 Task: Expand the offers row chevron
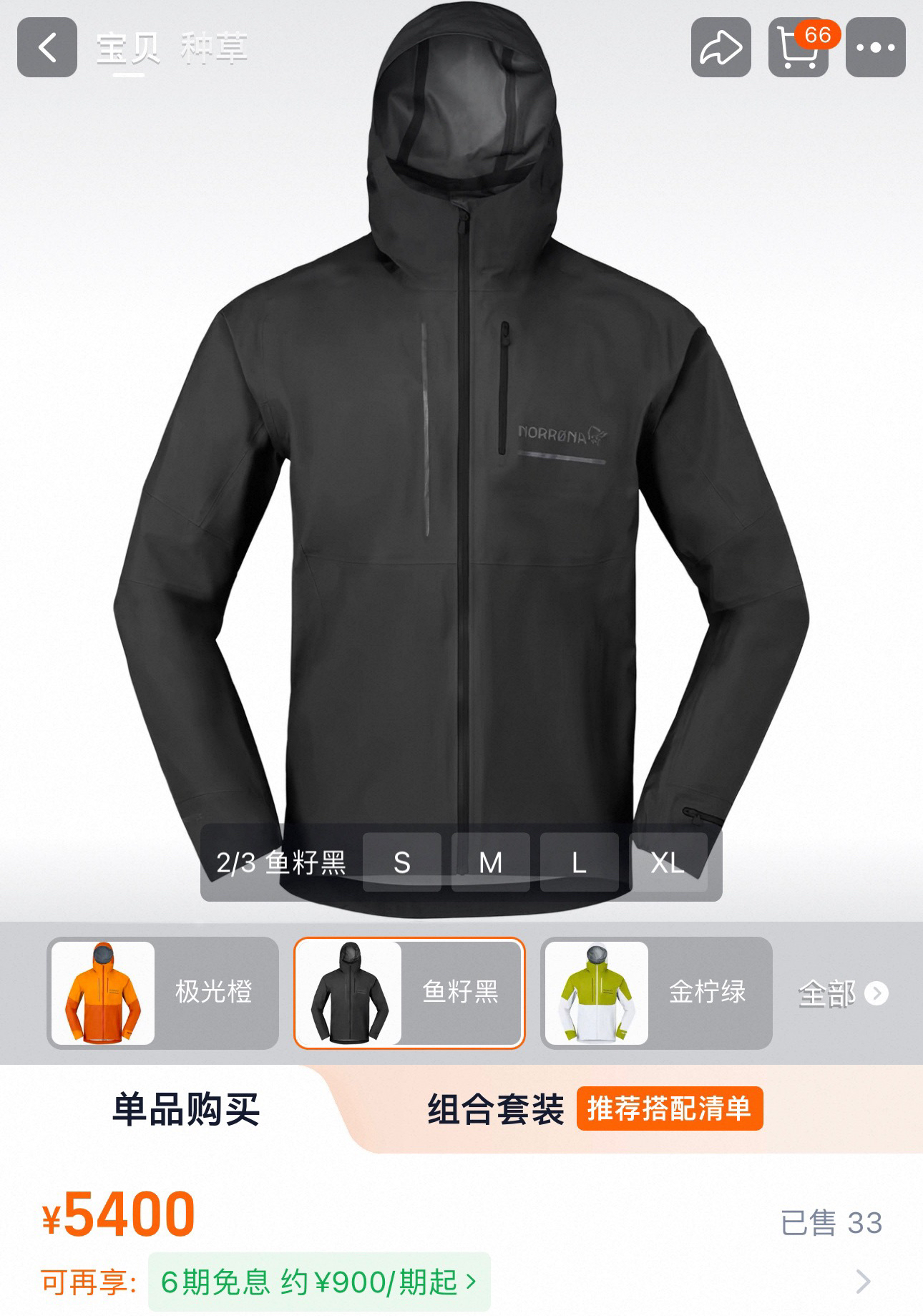pyautogui.click(x=864, y=1282)
